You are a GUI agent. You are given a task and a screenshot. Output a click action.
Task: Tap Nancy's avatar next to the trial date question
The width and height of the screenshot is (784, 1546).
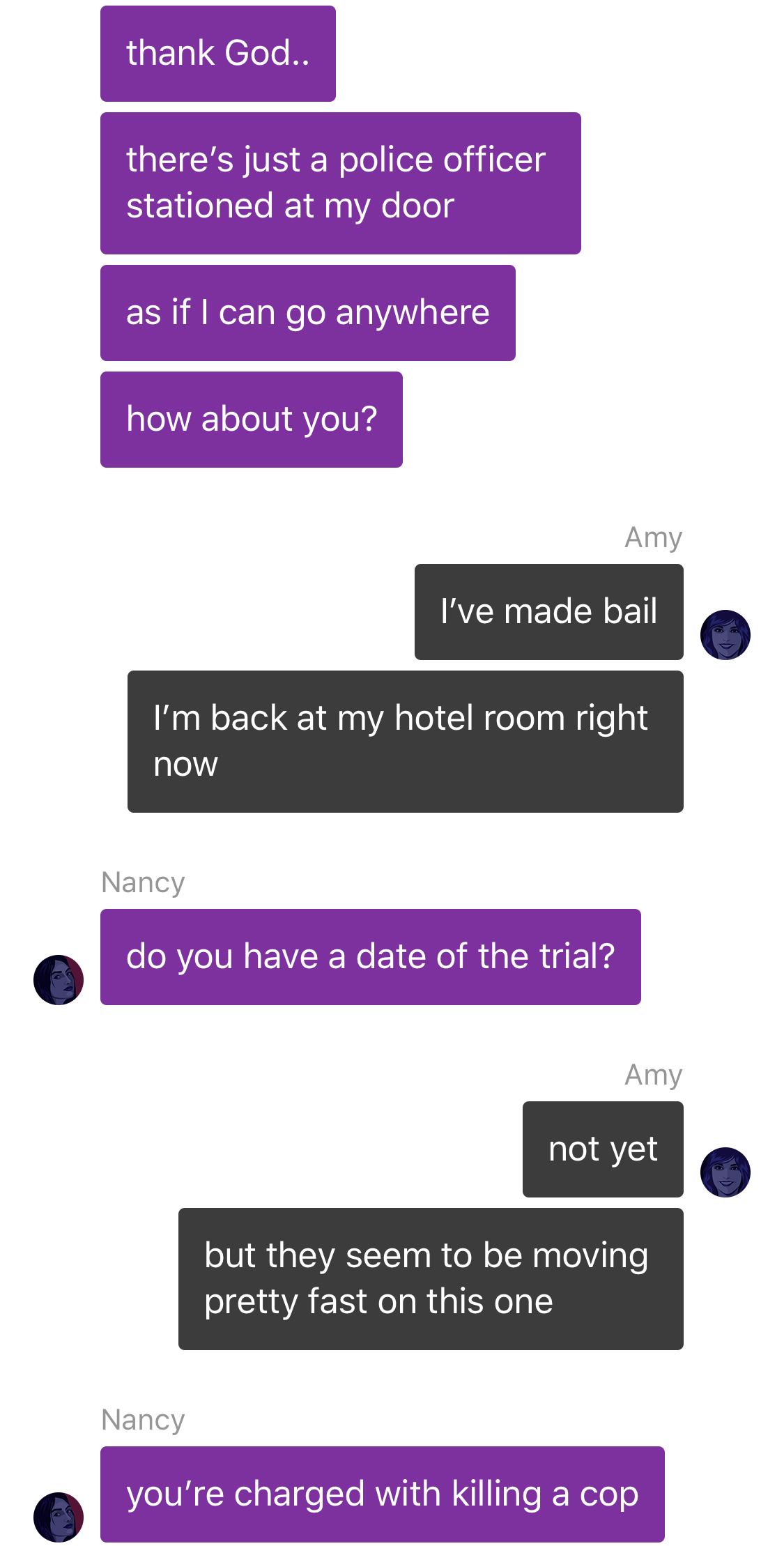pos(59,980)
